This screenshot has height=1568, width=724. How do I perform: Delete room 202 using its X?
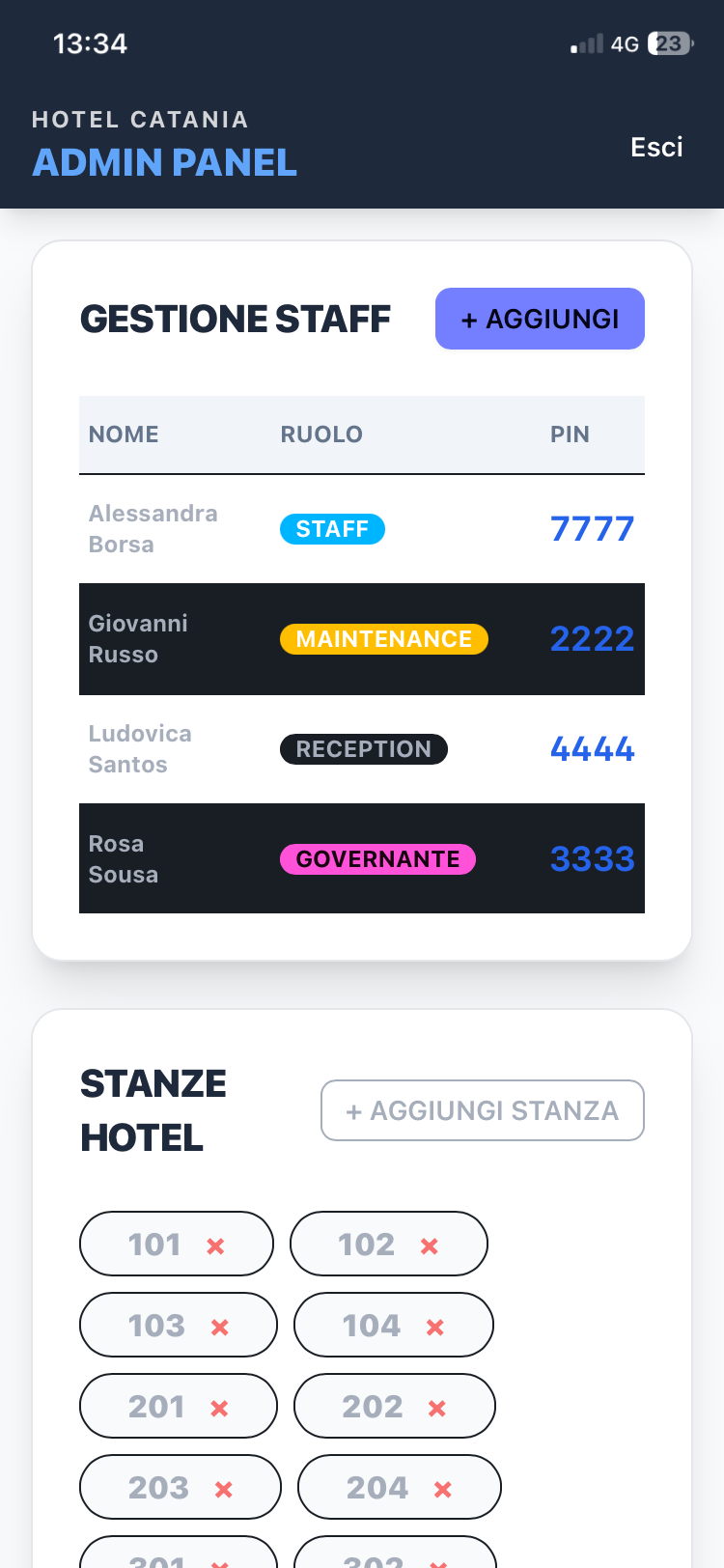pos(437,1409)
